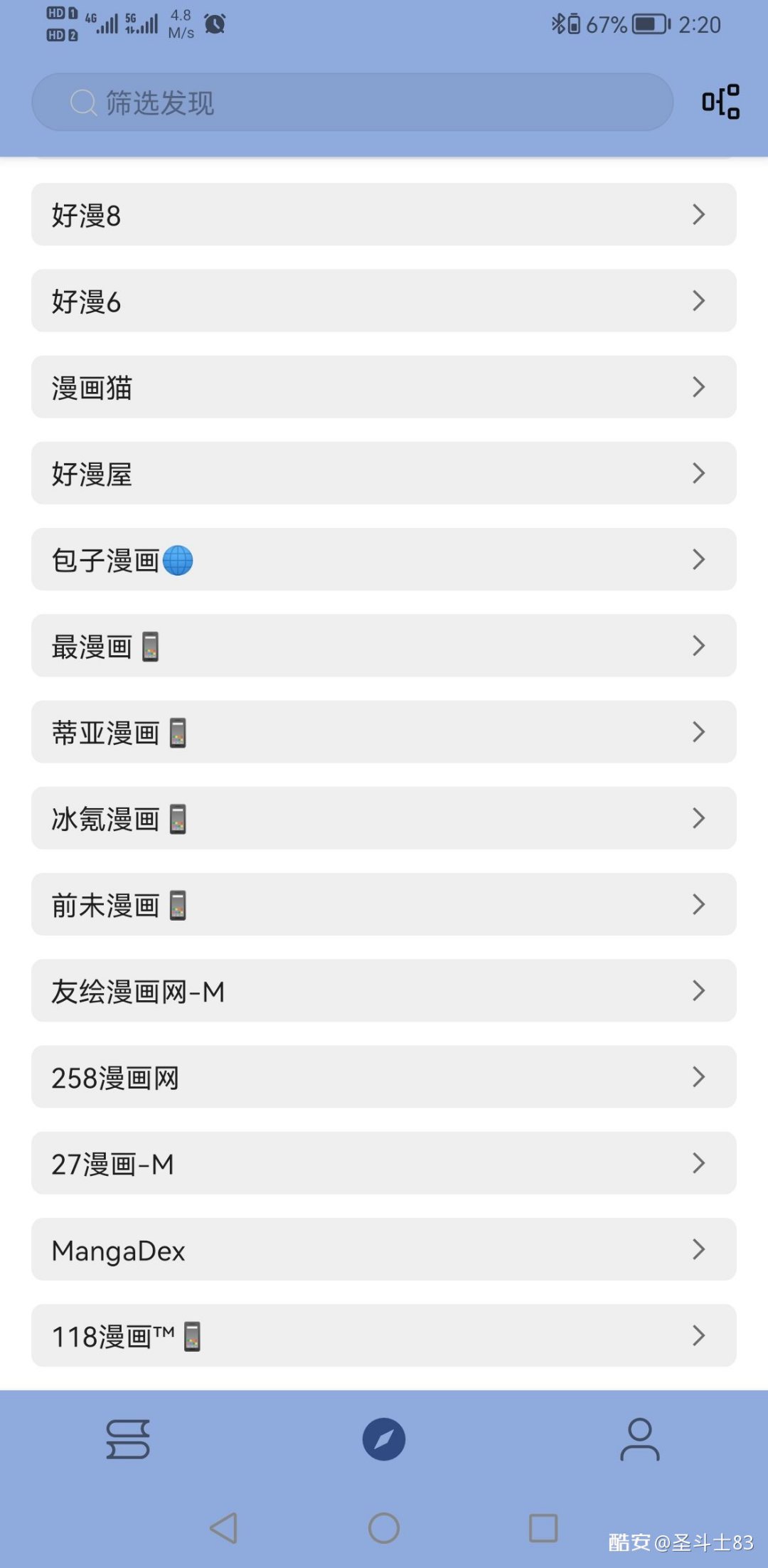Image resolution: width=768 pixels, height=1568 pixels.
Task: Open the 好漫8 source
Action: click(x=383, y=215)
